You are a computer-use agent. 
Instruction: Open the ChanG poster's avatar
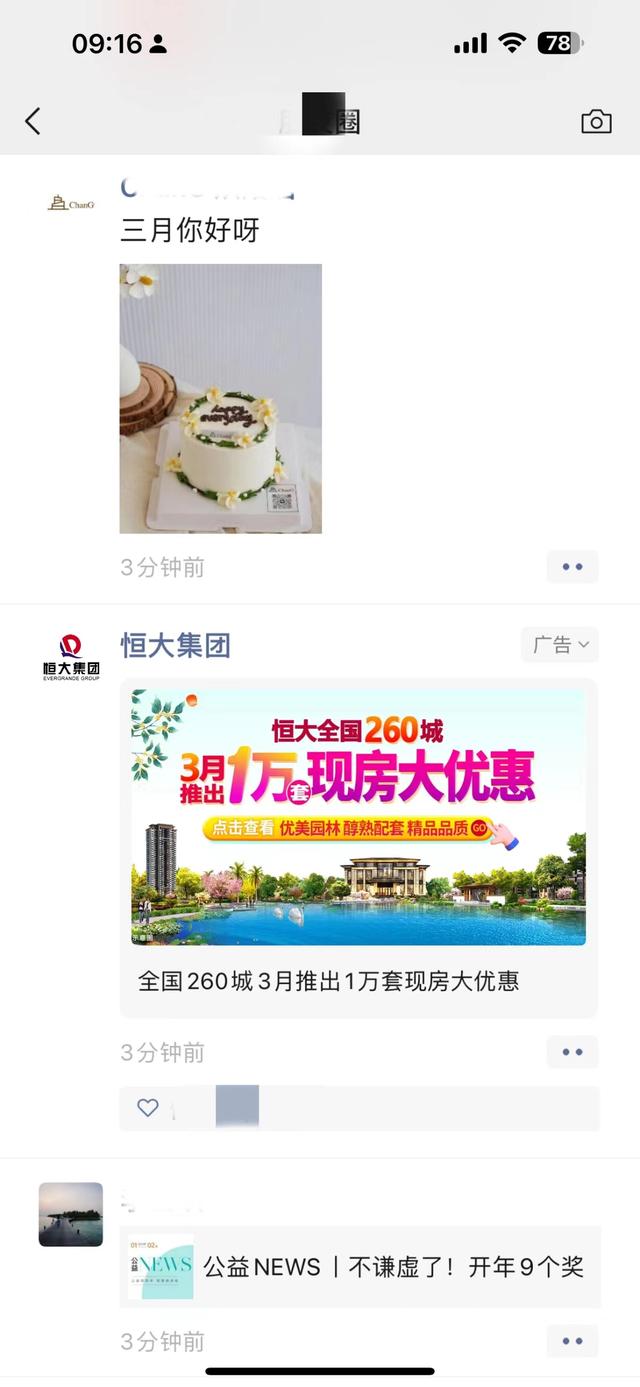tap(71, 204)
